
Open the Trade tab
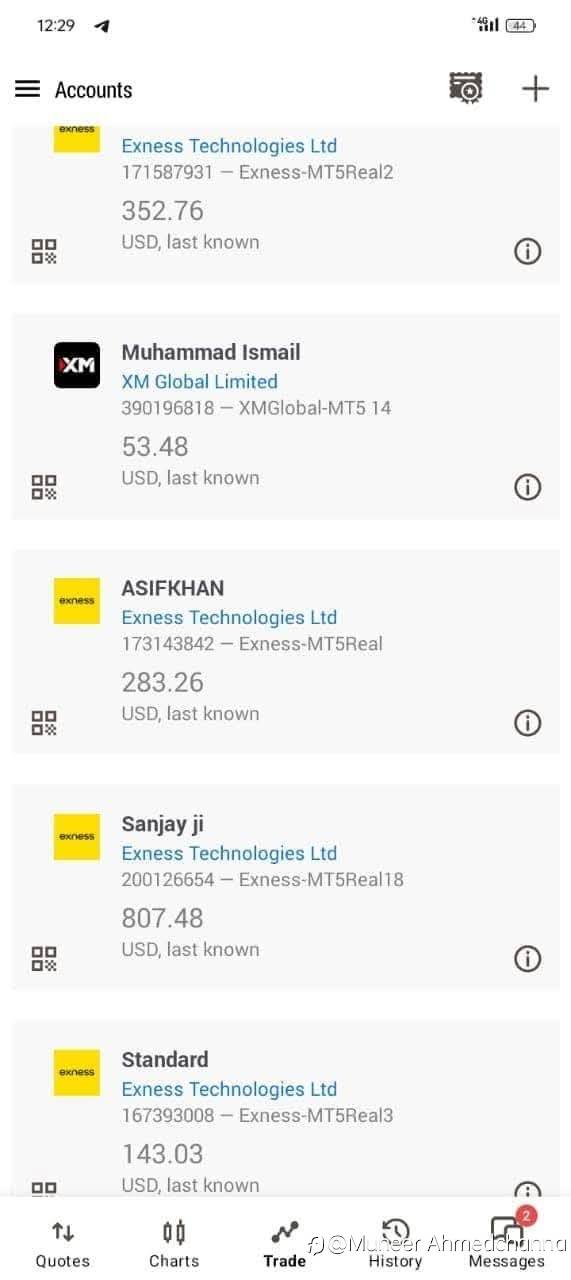tap(285, 1243)
